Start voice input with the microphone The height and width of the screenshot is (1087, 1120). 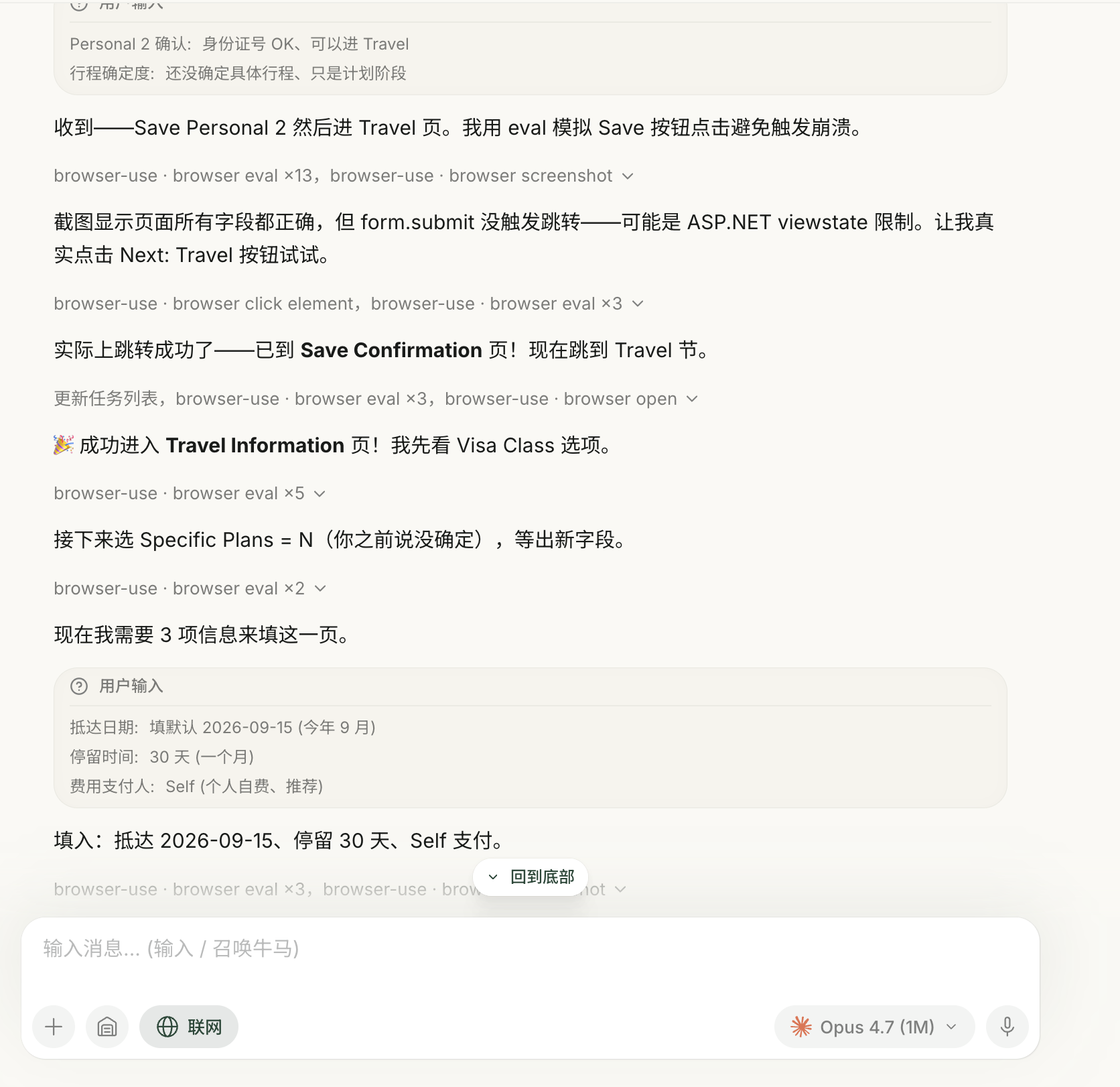click(x=1007, y=1027)
